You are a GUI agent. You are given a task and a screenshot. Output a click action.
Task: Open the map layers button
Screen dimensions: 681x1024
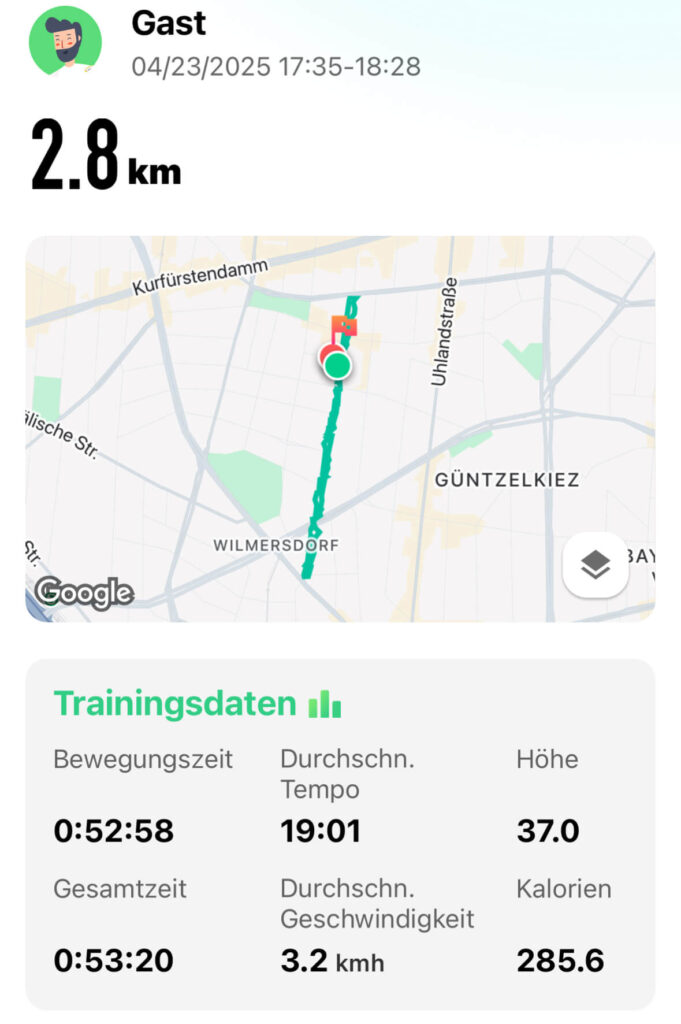coord(595,565)
